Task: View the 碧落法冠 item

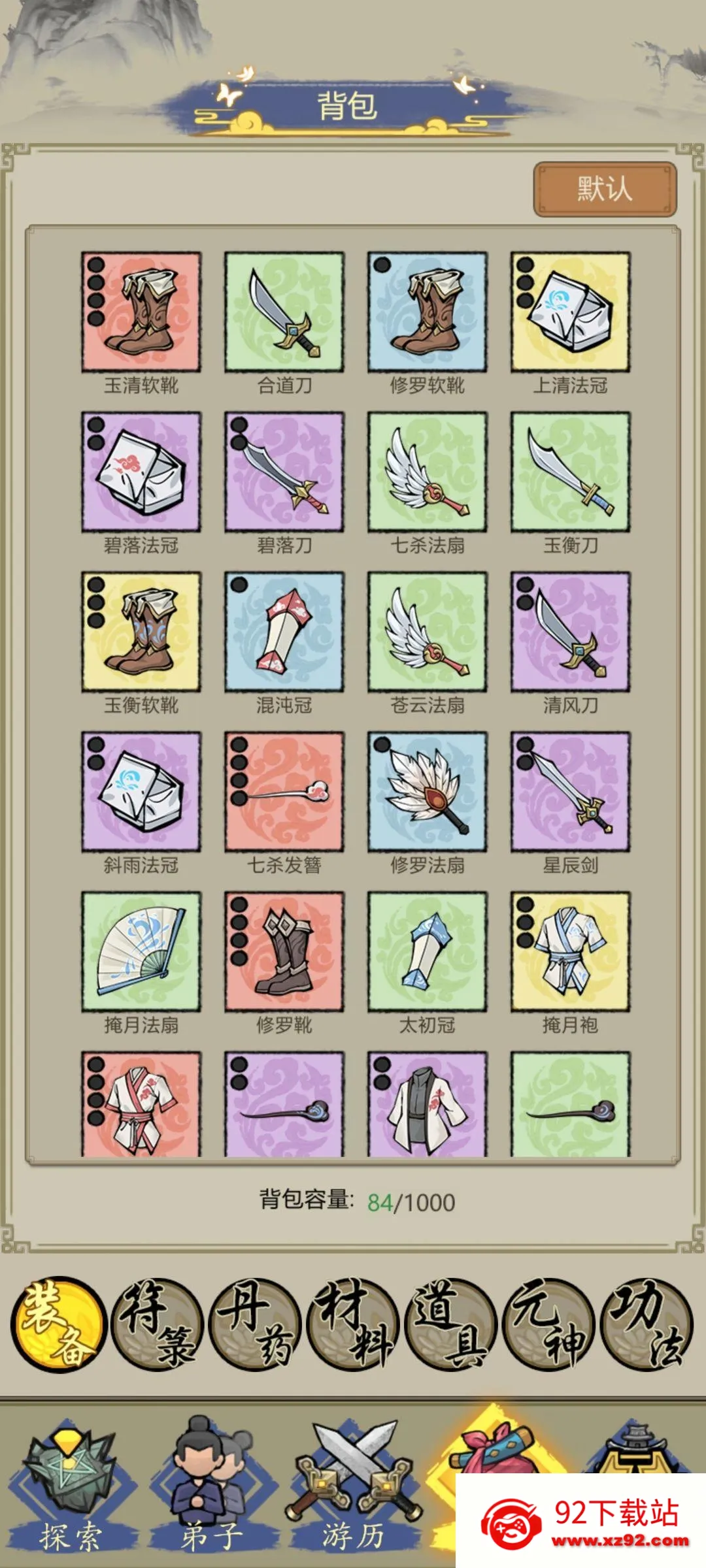Action: (141, 472)
